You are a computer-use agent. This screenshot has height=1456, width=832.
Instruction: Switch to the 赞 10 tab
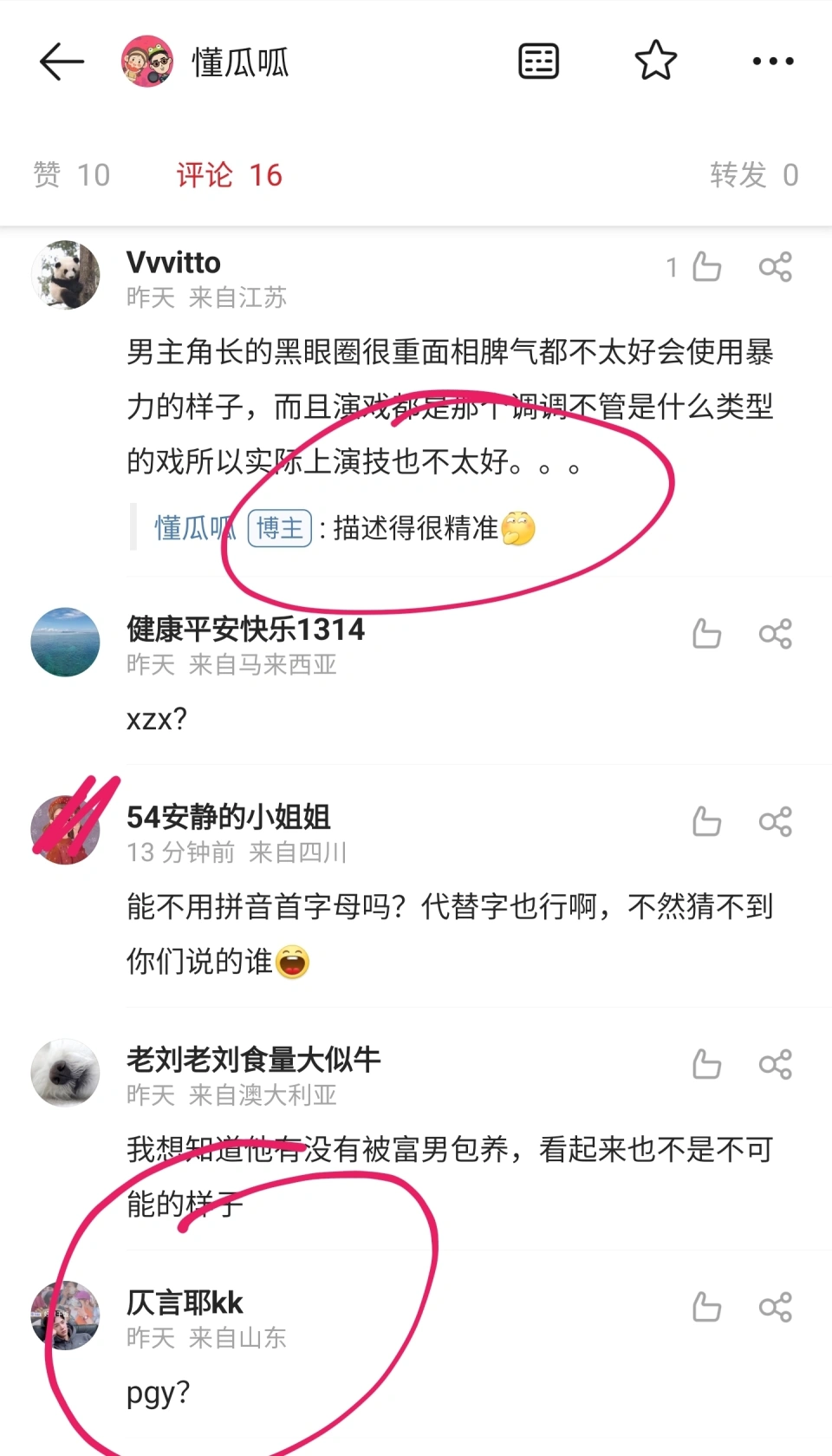pos(72,175)
